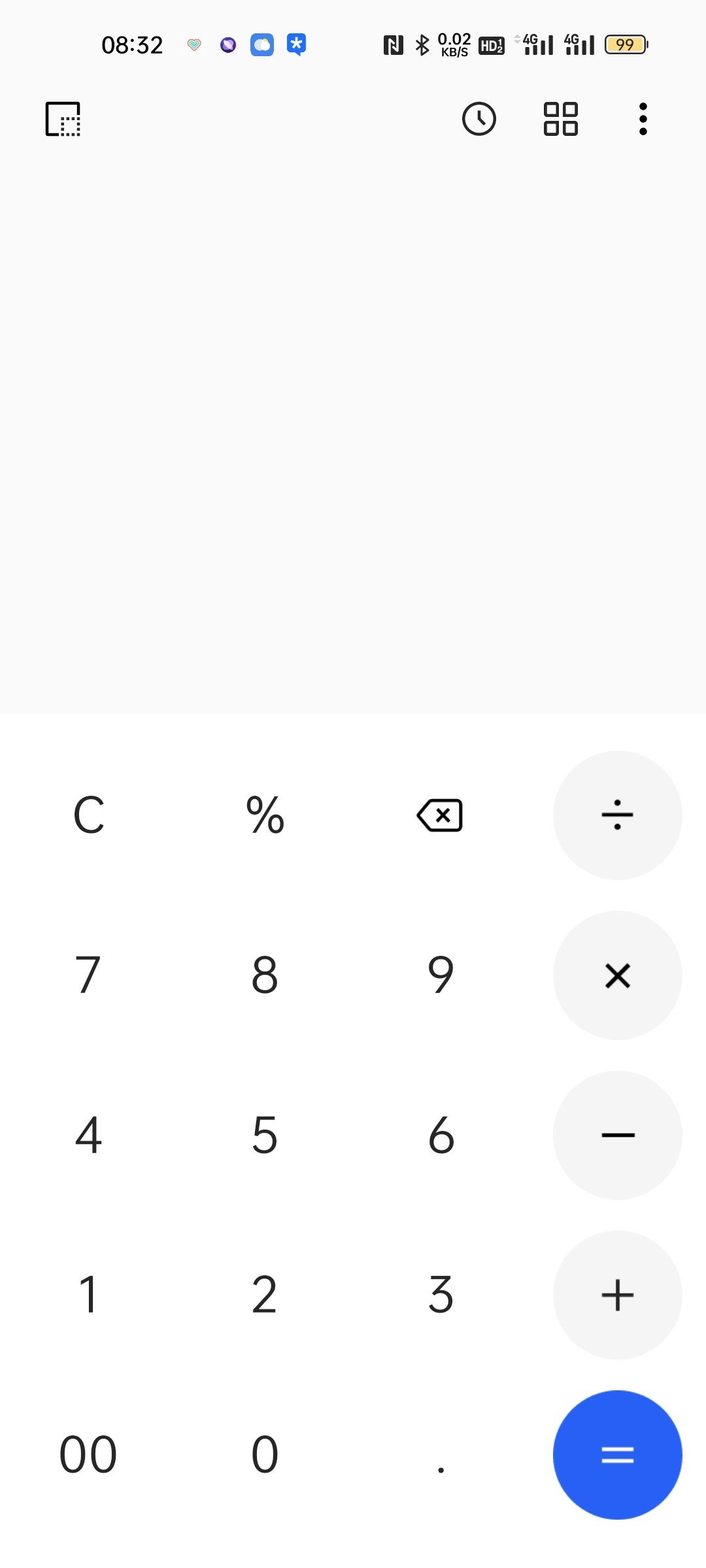
Task: Enter double zero 00
Action: pyautogui.click(x=88, y=1455)
